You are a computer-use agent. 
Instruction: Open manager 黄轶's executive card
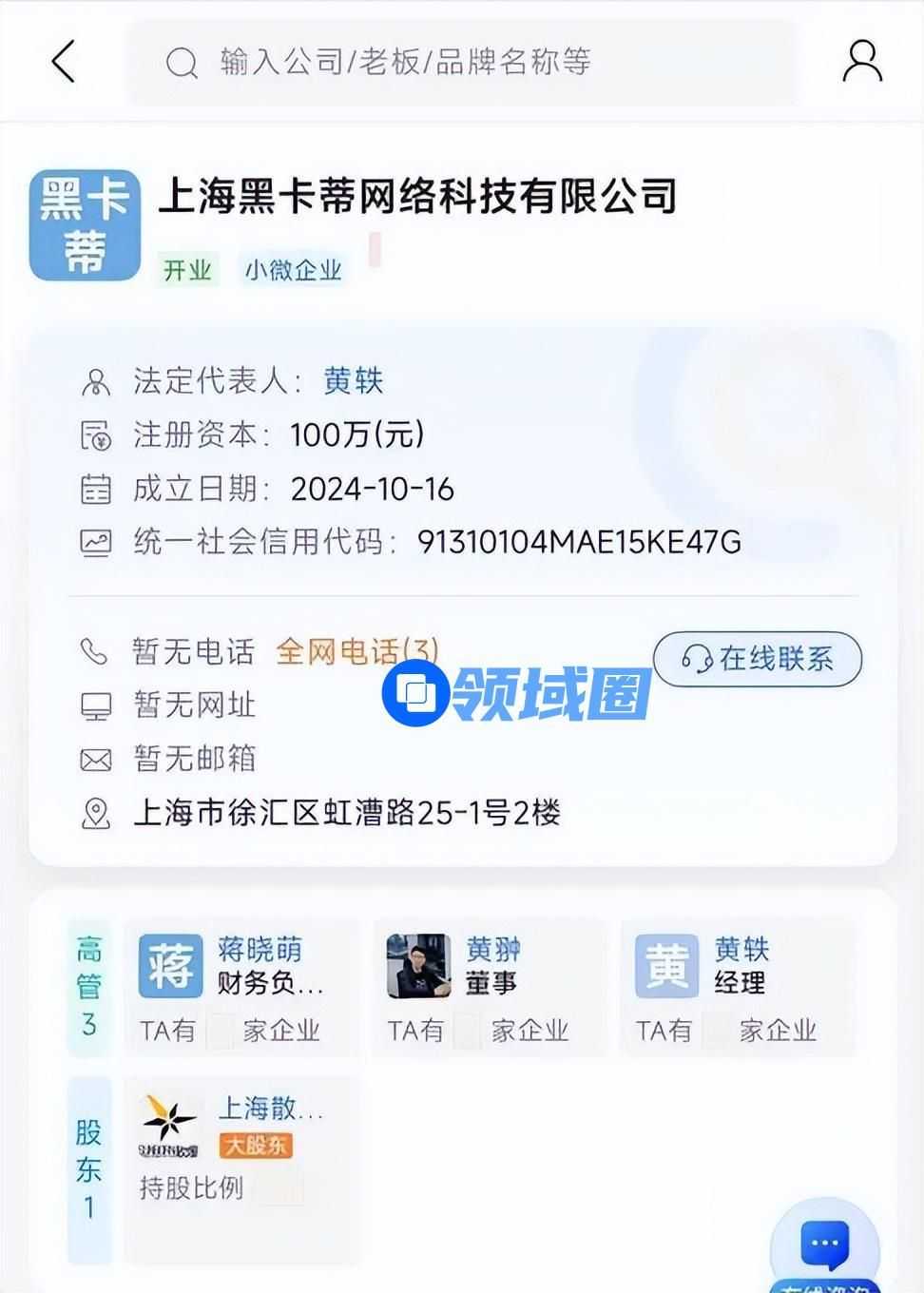coord(738,988)
